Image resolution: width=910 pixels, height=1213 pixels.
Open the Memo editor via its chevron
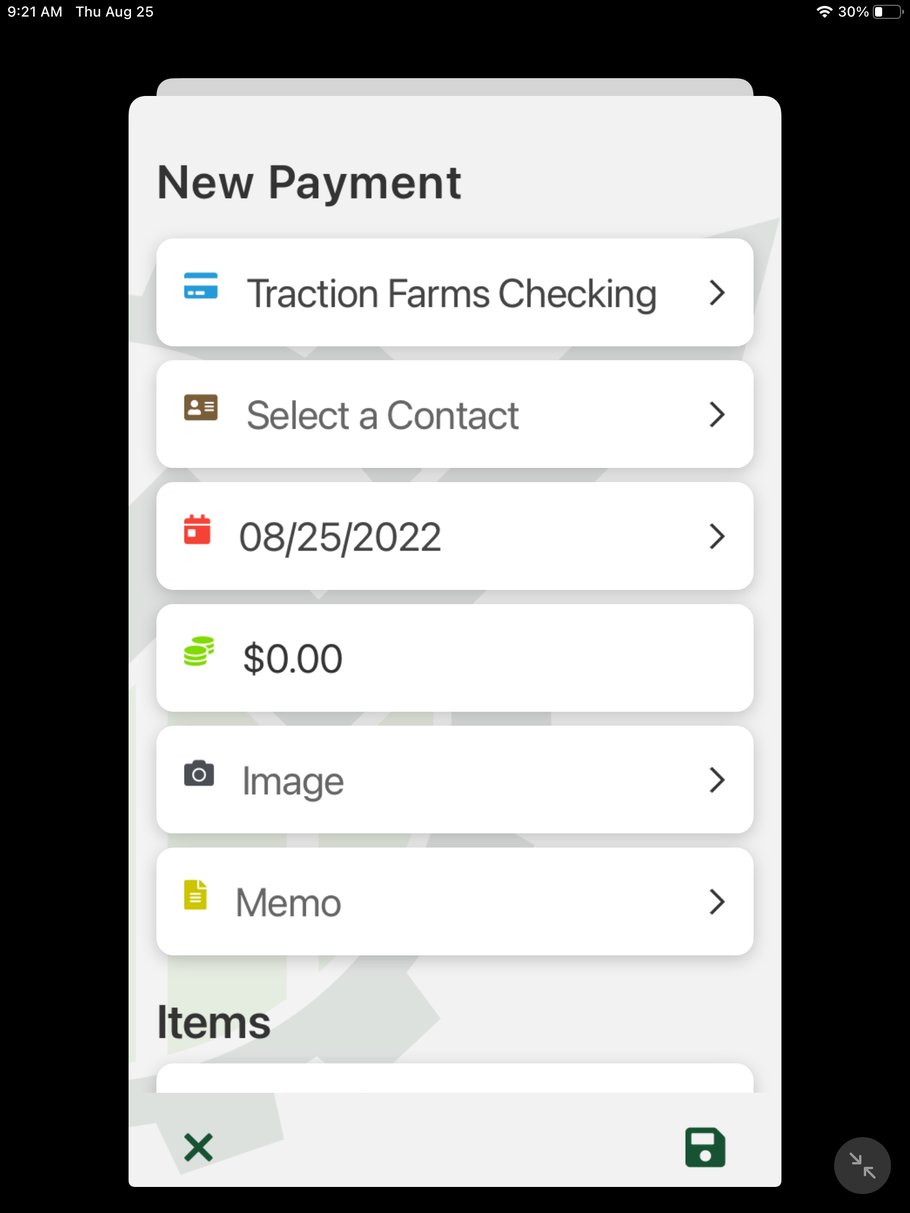click(x=717, y=901)
